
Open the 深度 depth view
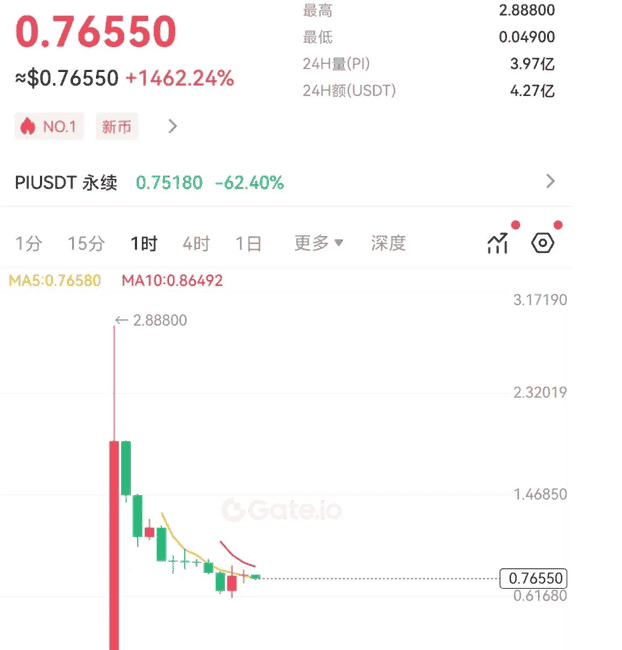pyautogui.click(x=388, y=243)
